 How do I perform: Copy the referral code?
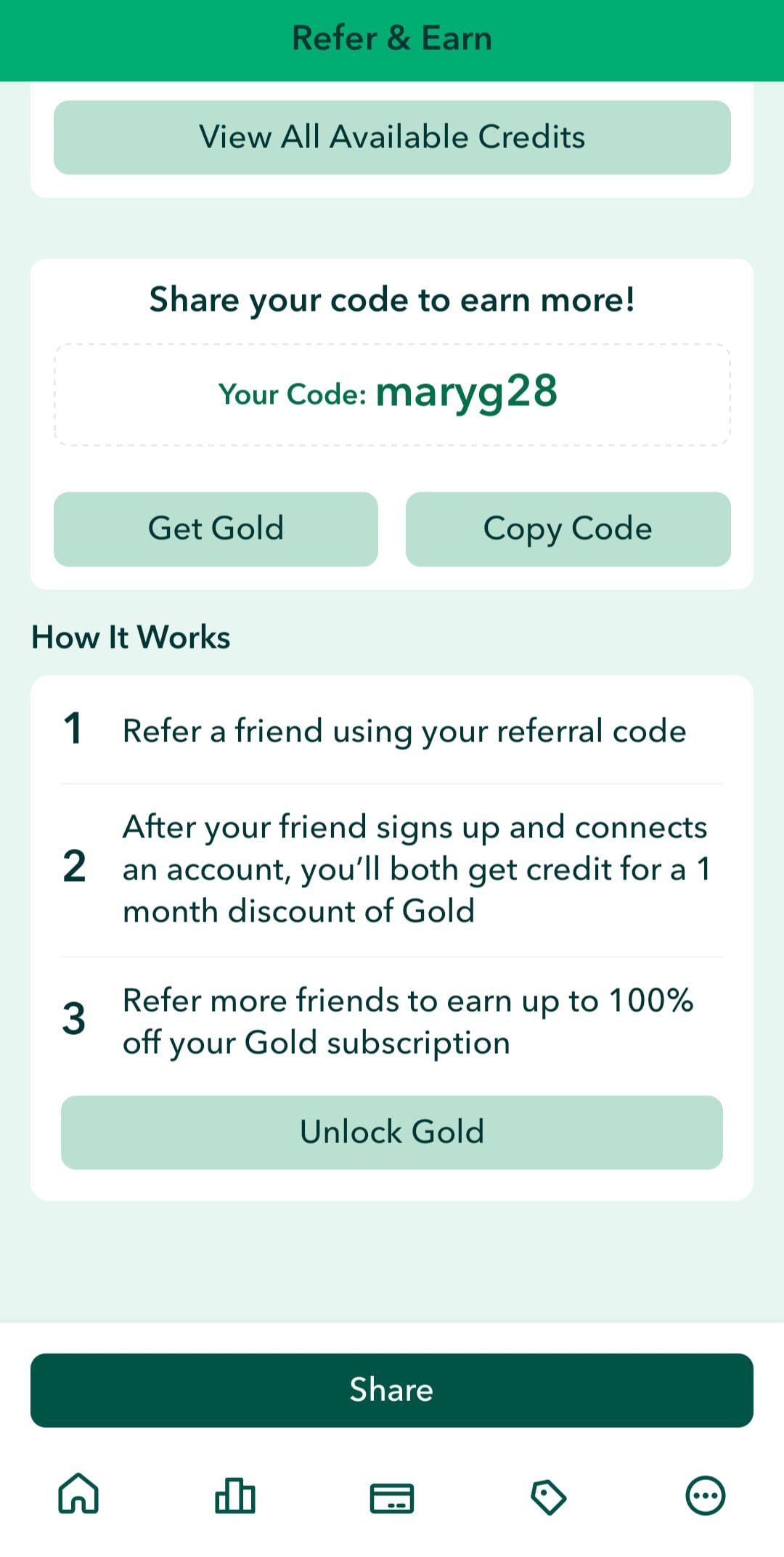568,529
